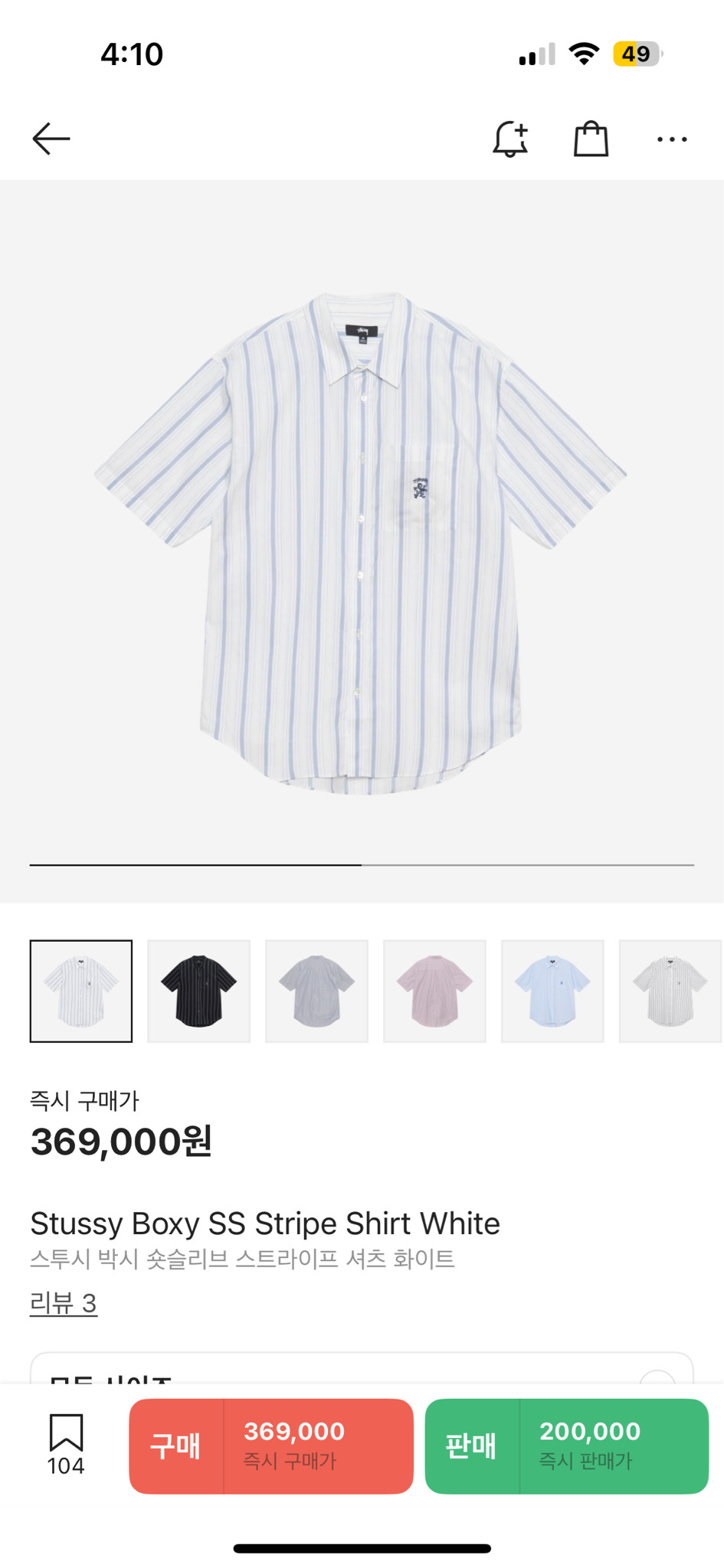Select the pink shirt thumbnail
This screenshot has width=724, height=1568.
click(x=434, y=991)
